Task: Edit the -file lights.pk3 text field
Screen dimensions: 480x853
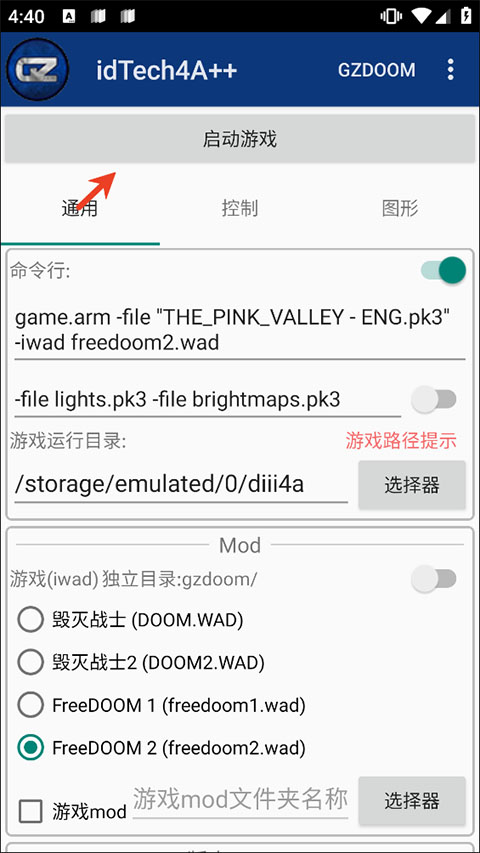Action: (x=207, y=400)
